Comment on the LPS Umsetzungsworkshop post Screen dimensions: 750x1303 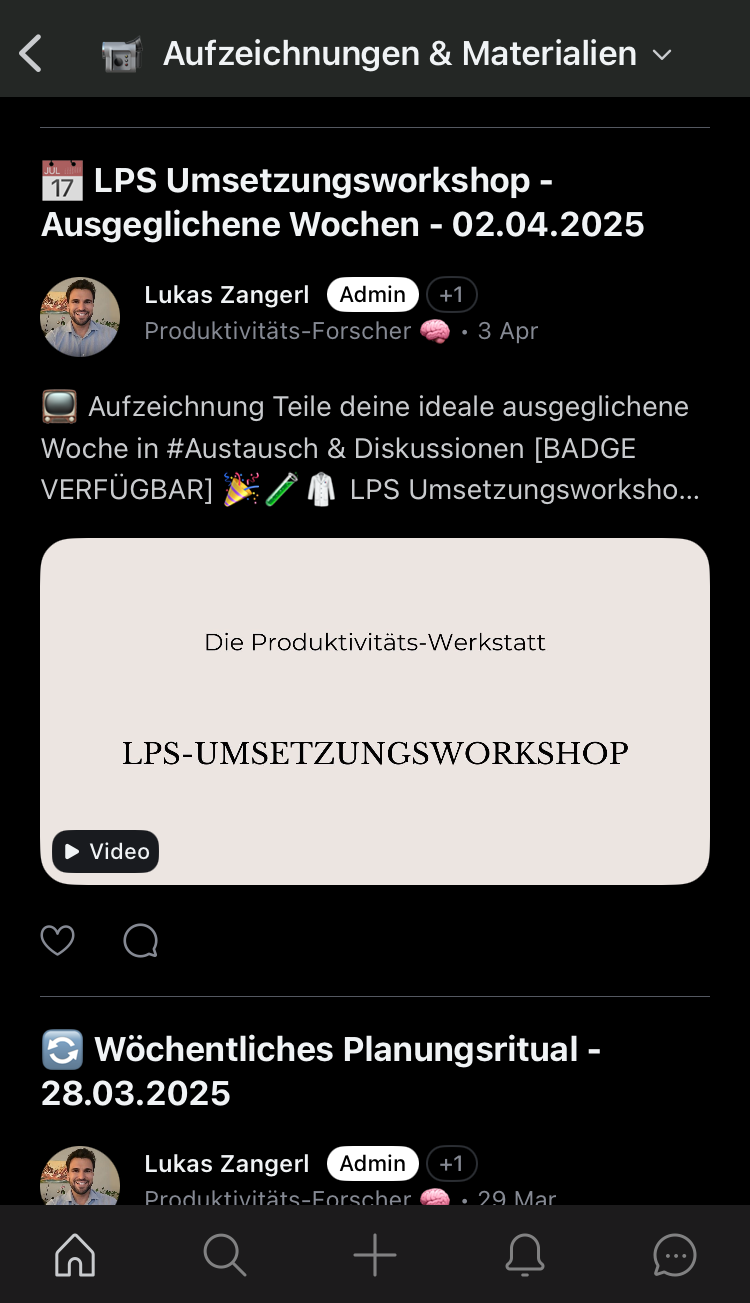pyautogui.click(x=140, y=940)
